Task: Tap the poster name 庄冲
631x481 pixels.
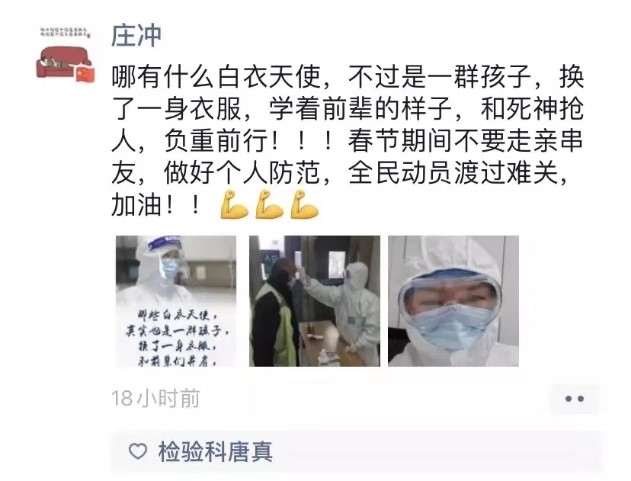Action: 137,35
